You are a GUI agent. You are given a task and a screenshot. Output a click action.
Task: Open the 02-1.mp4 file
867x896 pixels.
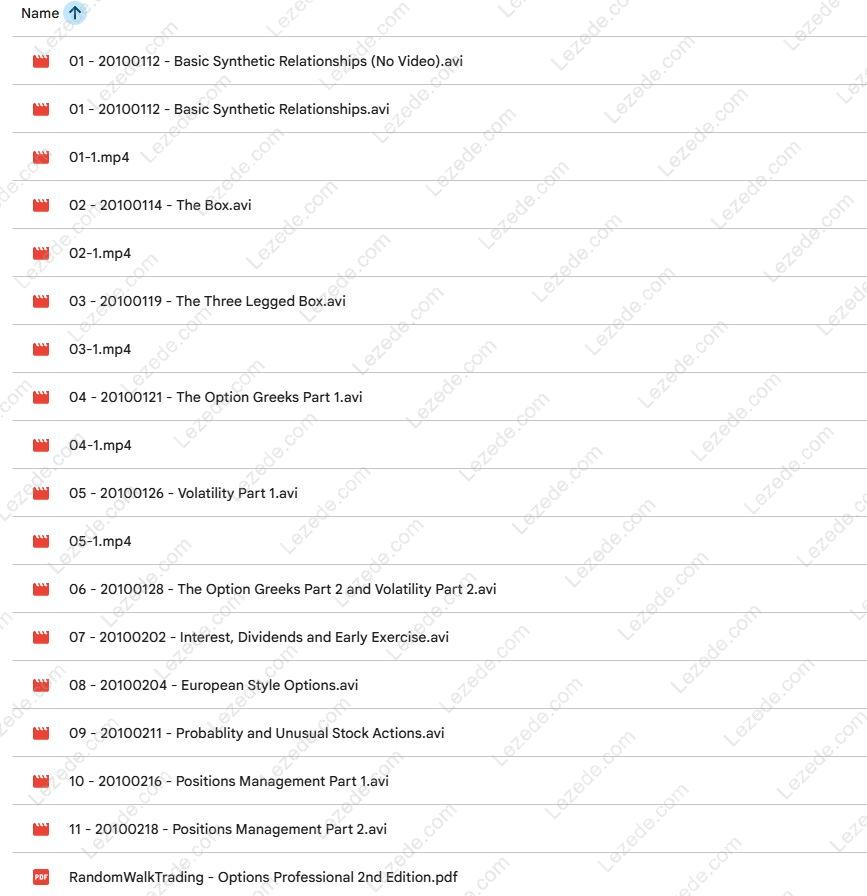point(100,253)
